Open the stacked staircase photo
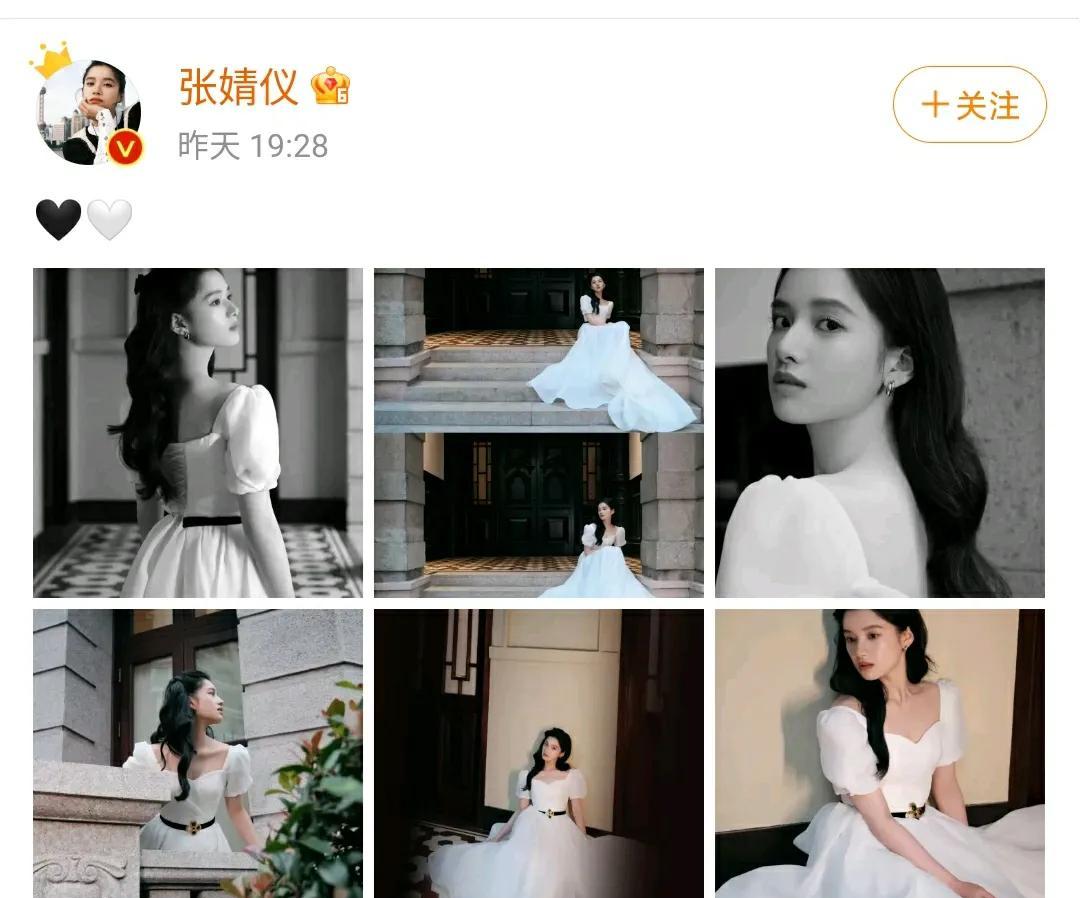 click(538, 432)
